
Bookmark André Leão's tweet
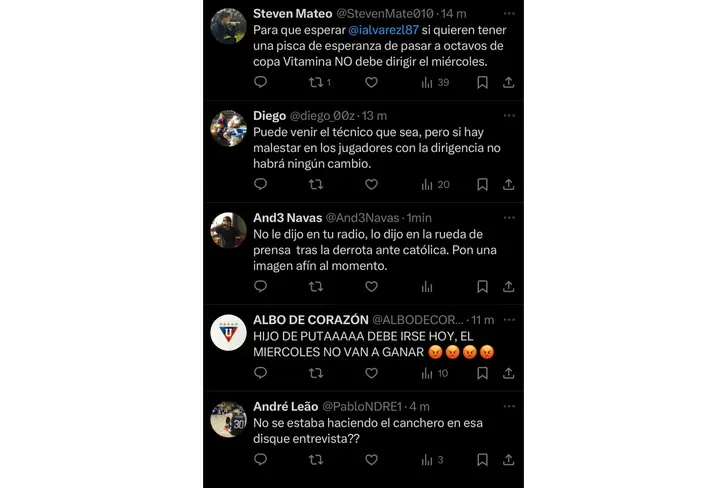pos(482,460)
